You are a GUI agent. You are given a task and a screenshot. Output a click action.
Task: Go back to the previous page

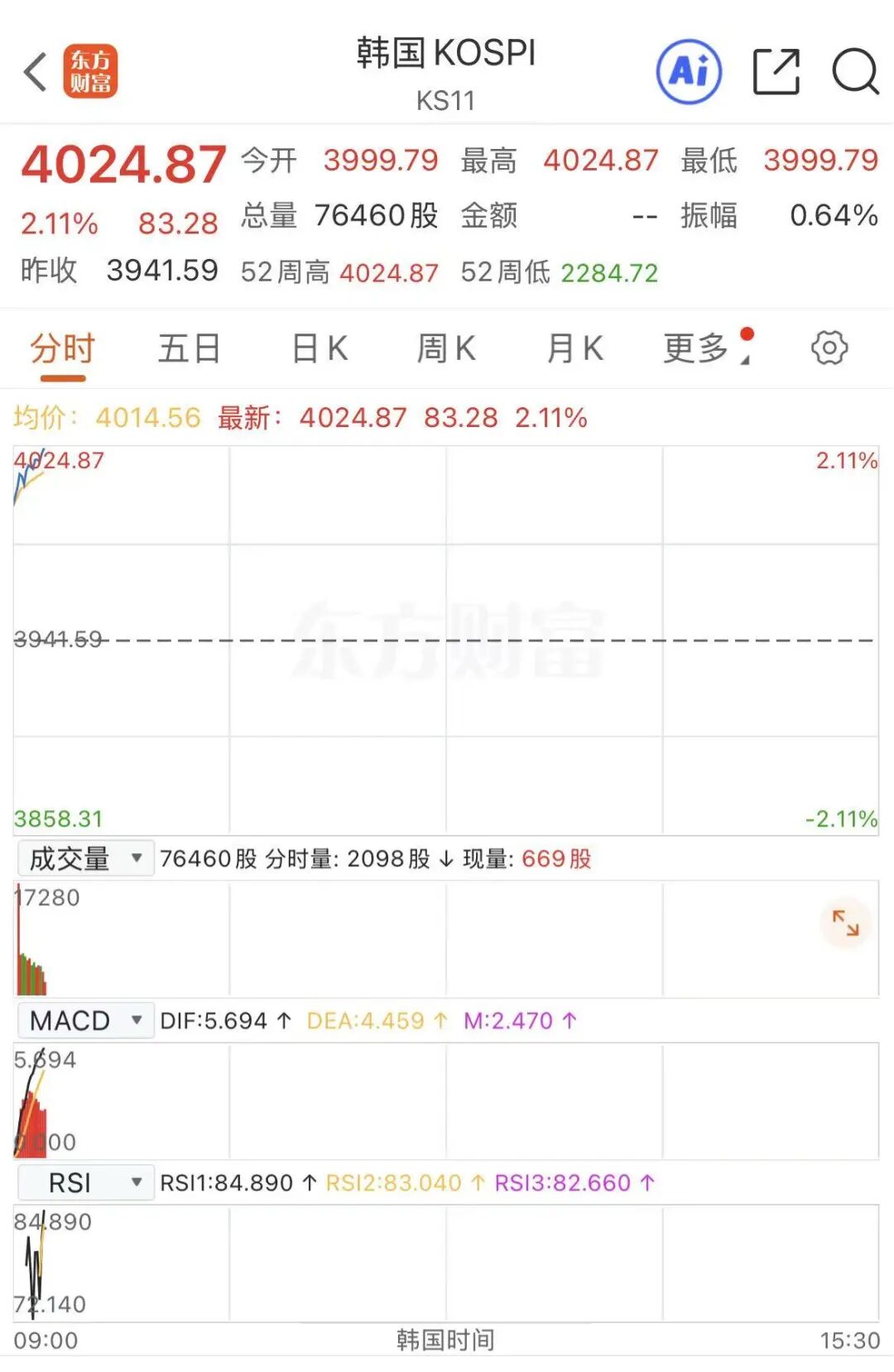coord(35,73)
